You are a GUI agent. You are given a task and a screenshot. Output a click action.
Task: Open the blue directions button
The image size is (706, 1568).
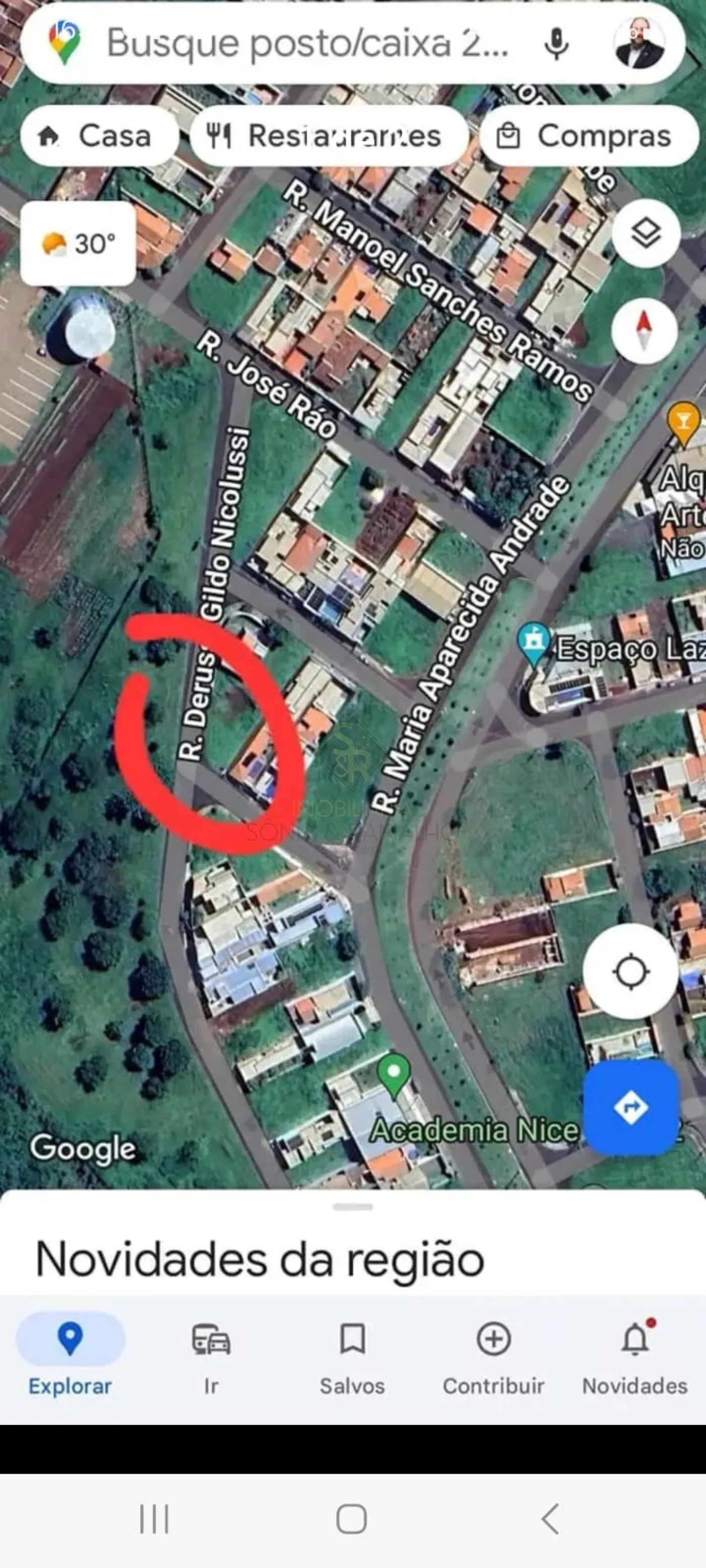[x=630, y=1107]
